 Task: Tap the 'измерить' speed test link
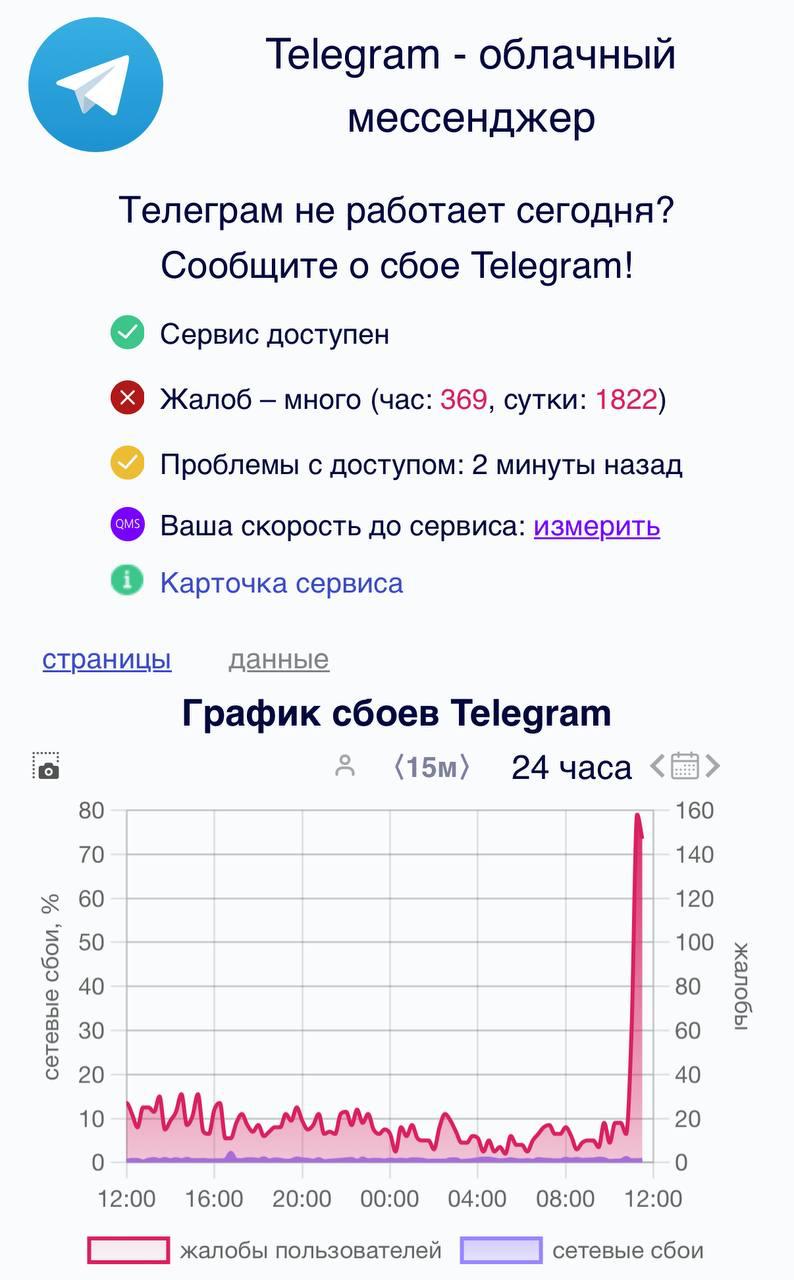pos(596,526)
